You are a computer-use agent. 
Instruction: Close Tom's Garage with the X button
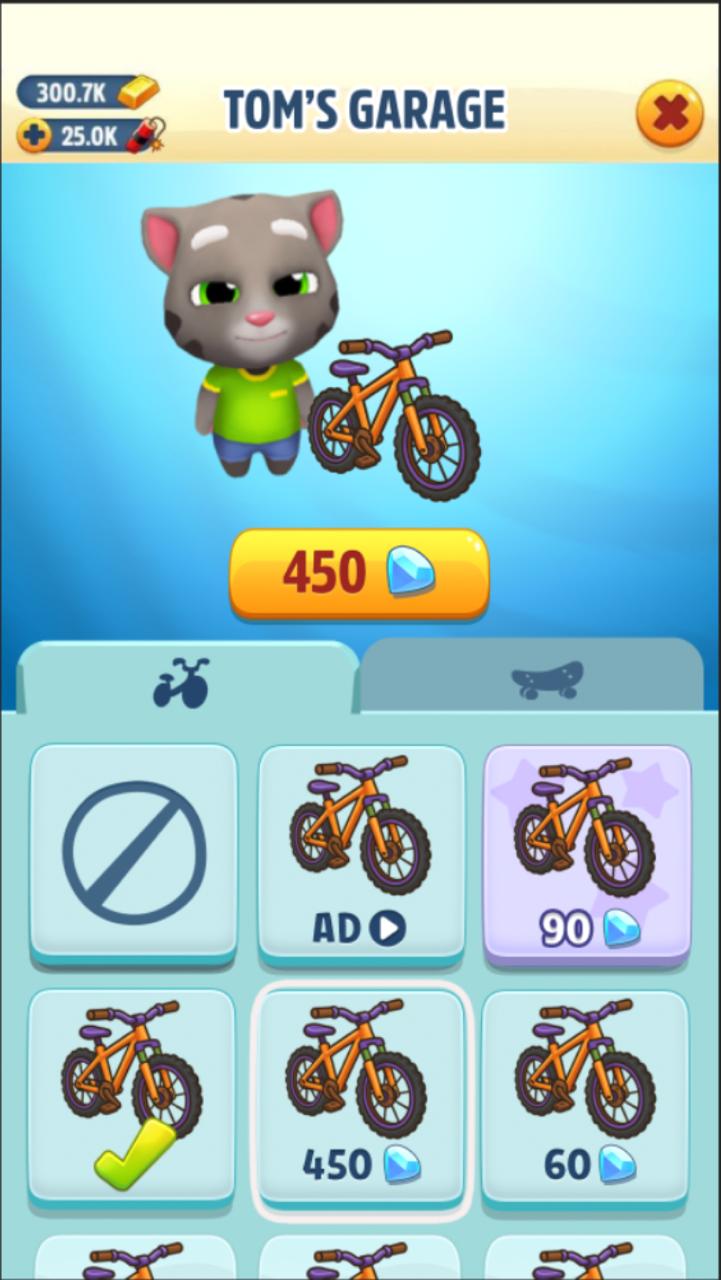click(x=669, y=114)
